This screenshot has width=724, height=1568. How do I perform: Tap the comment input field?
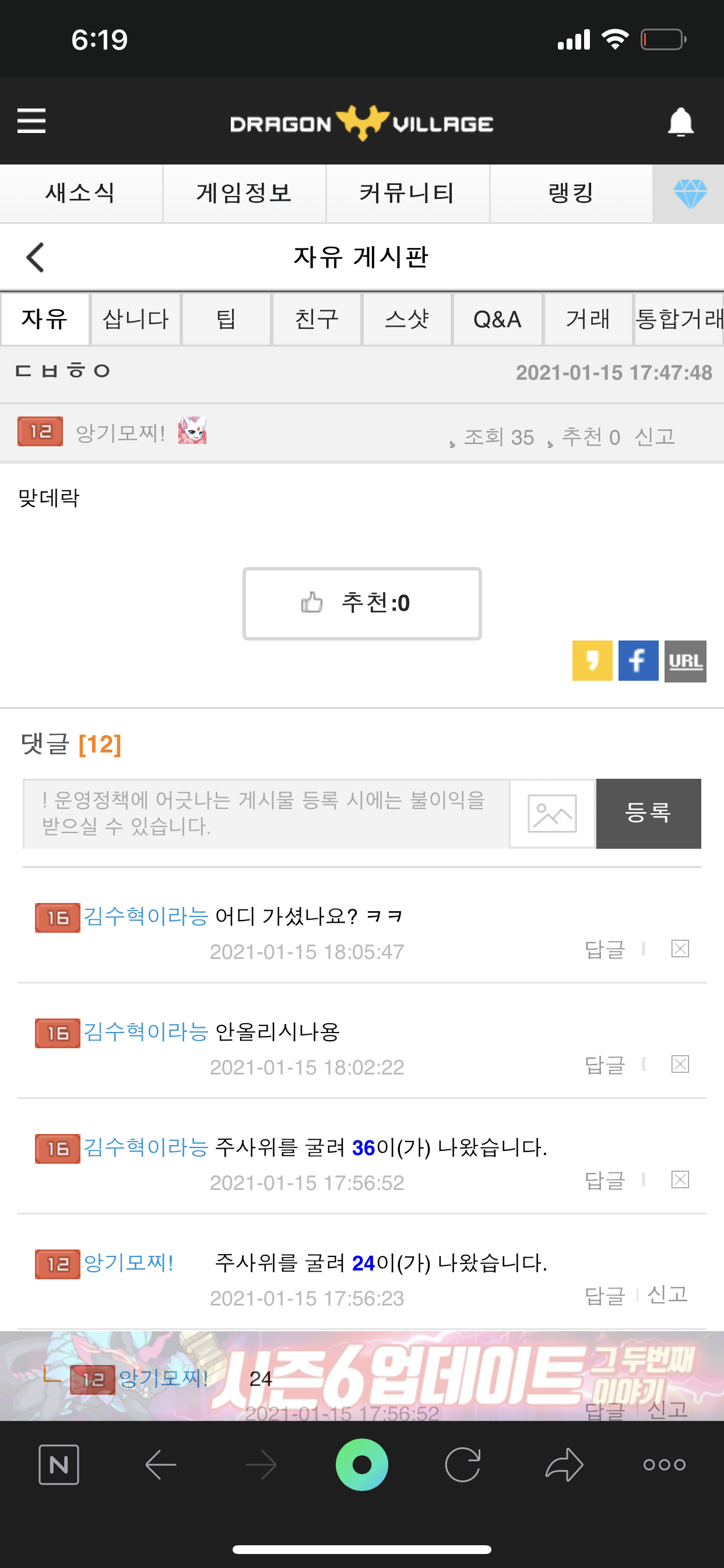click(266, 813)
